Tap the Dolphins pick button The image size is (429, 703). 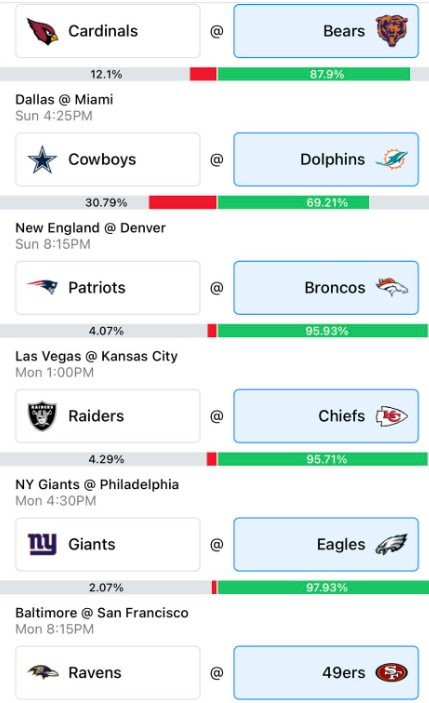(x=326, y=159)
